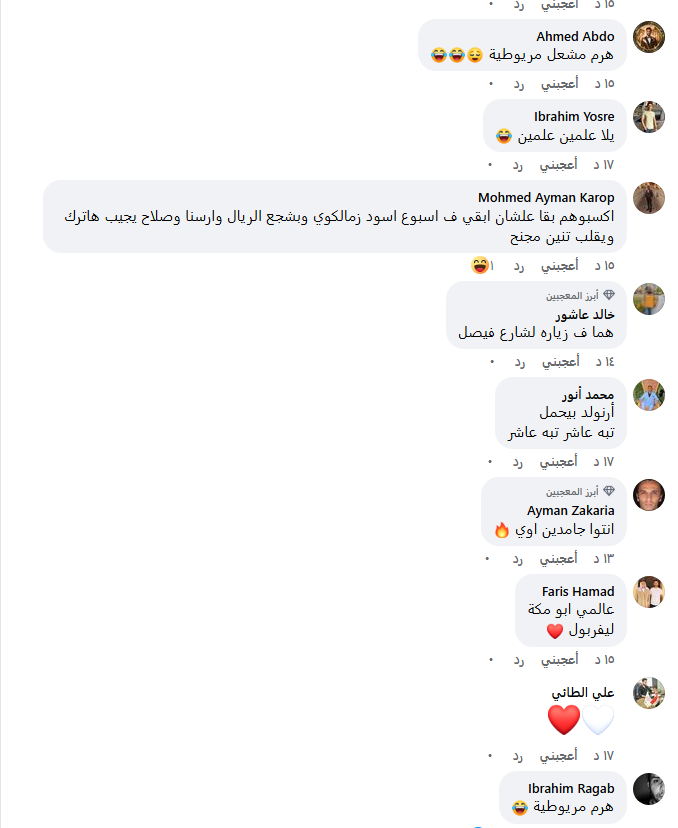Reply to Faris Hamad's comment
Image resolution: width=678 pixels, height=828 pixels.
518,660
